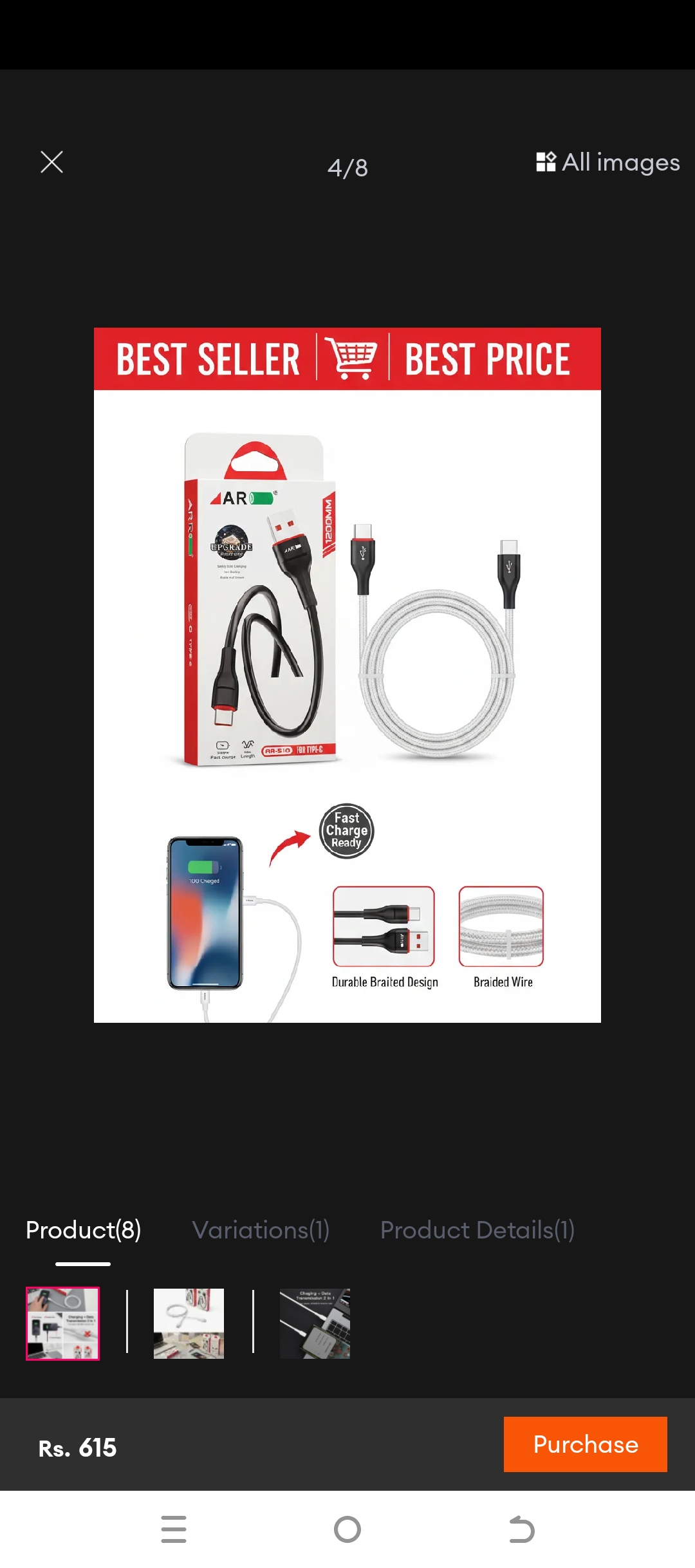Switch to the Product Details(1) tab
This screenshot has height=1568, width=695.
477,1230
